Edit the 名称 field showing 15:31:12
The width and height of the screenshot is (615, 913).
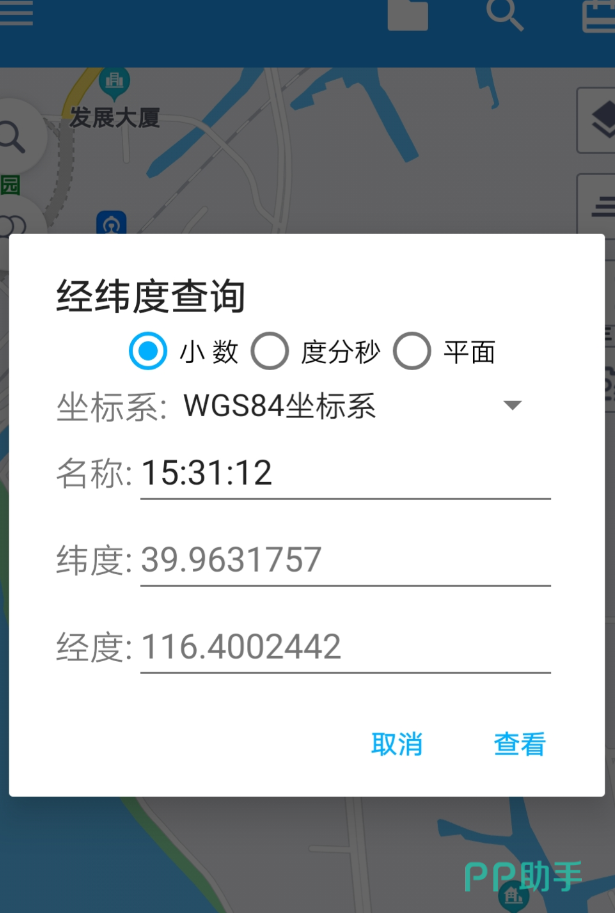click(344, 472)
